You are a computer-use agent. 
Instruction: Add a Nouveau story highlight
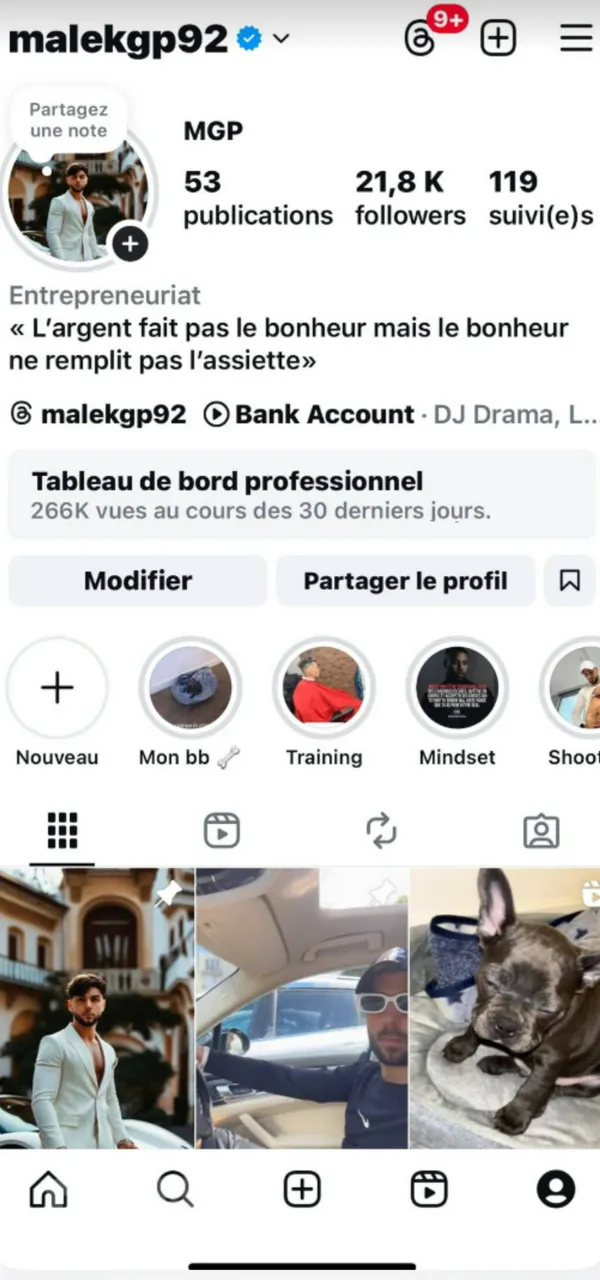(x=57, y=688)
